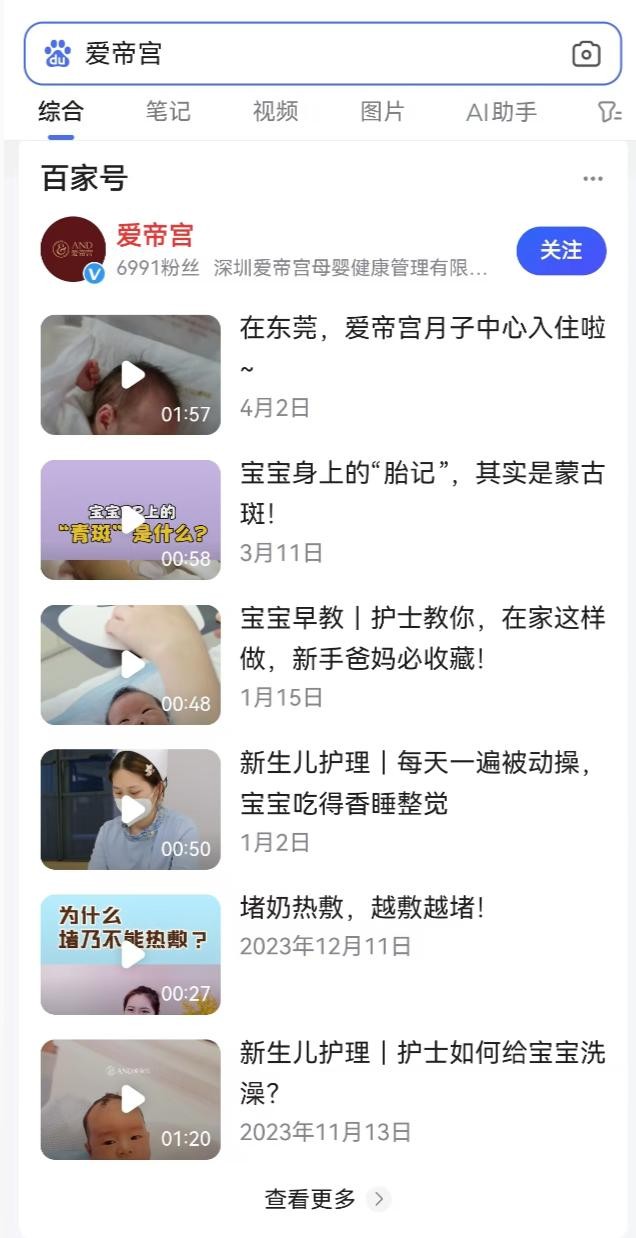636x1238 pixels.
Task: Play the 堵奶热敷，越敷越堵 video
Action: [x=131, y=955]
